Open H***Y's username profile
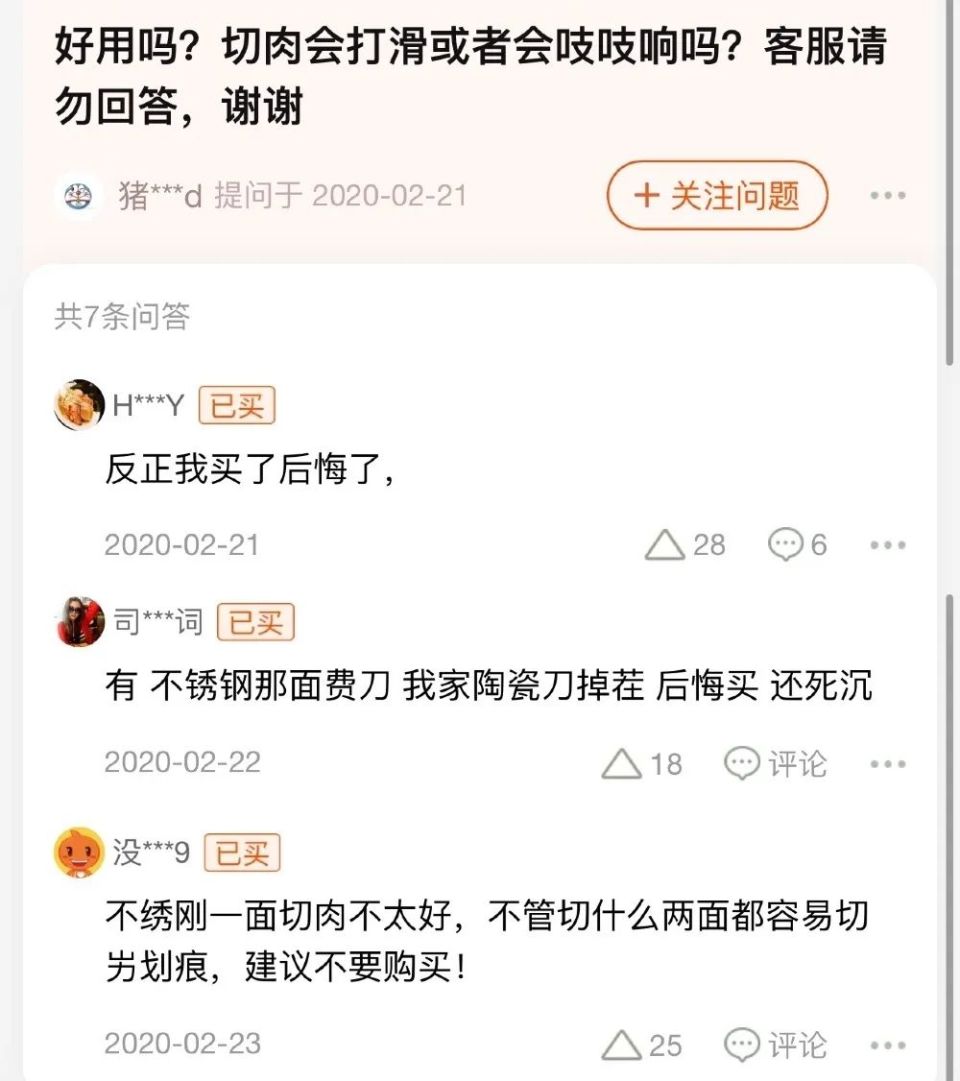This screenshot has height=1081, width=960. (x=143, y=406)
